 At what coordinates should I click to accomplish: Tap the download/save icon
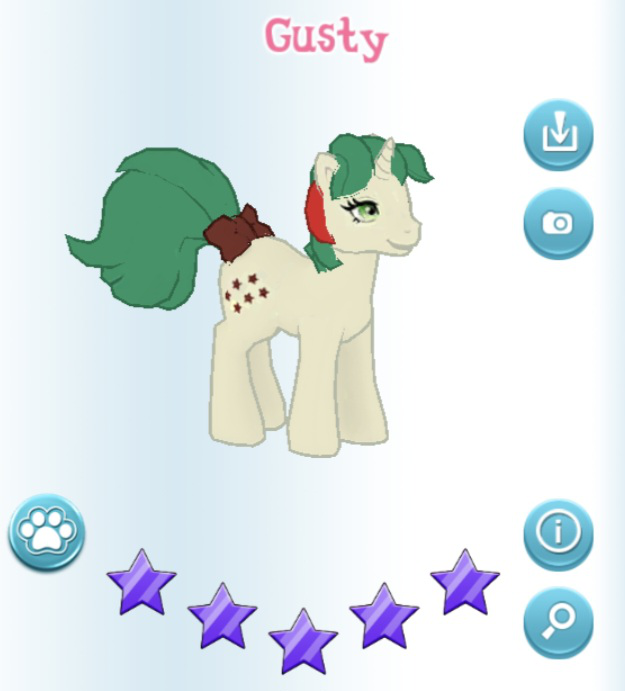click(557, 134)
